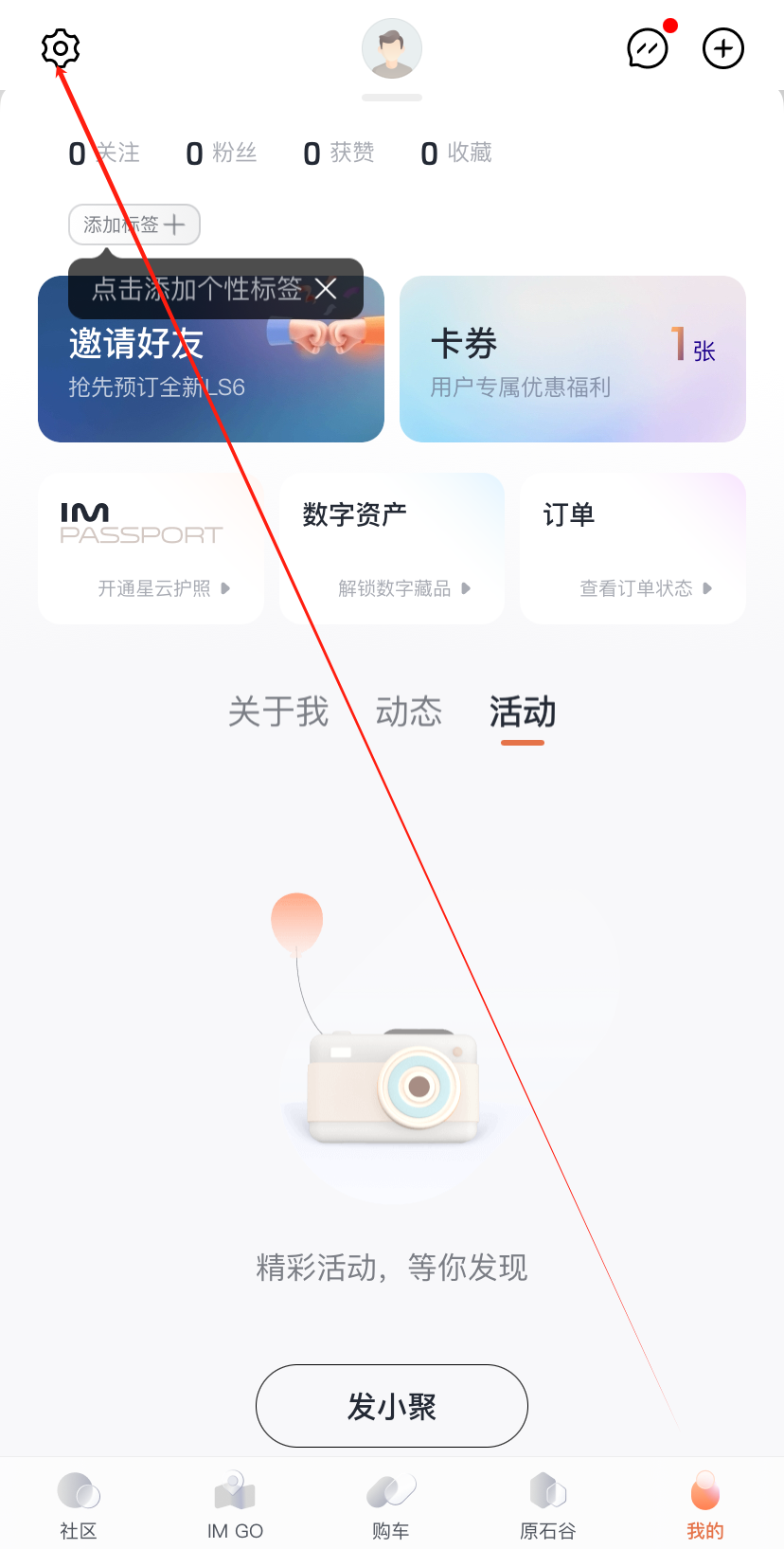Switch to the 购车 bottom tab
784x1549 pixels.
coord(391,1505)
